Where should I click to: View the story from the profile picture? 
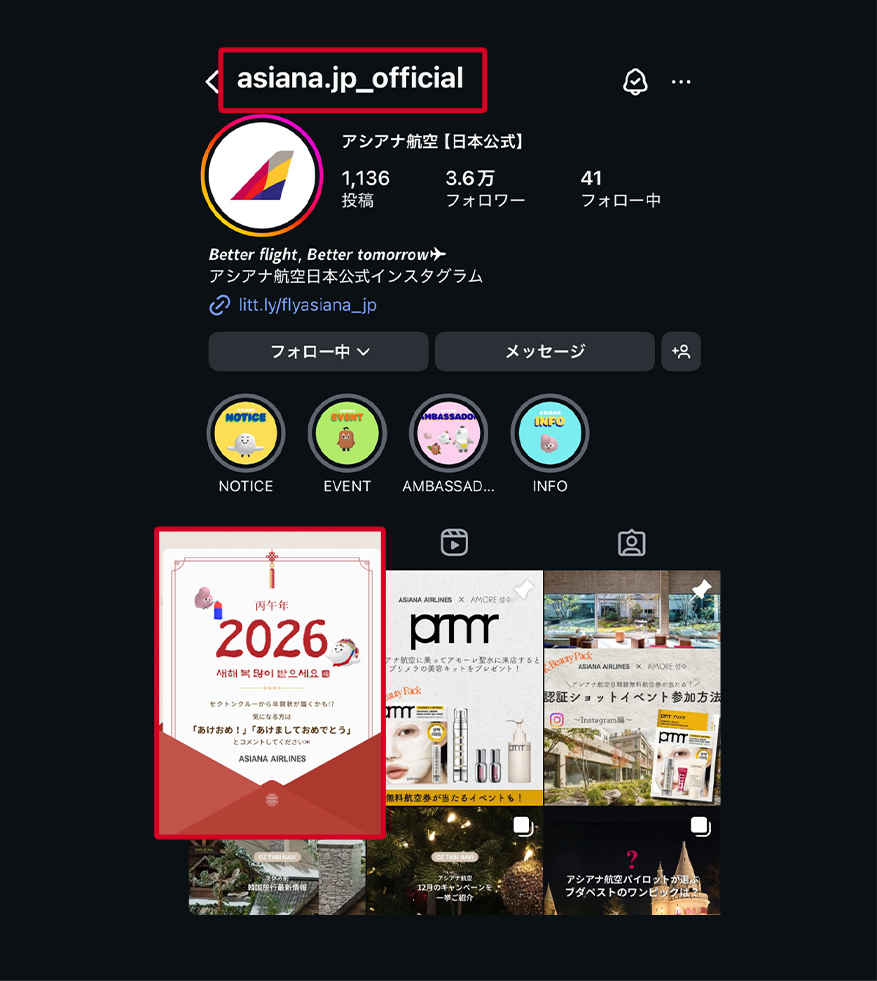coord(263,177)
